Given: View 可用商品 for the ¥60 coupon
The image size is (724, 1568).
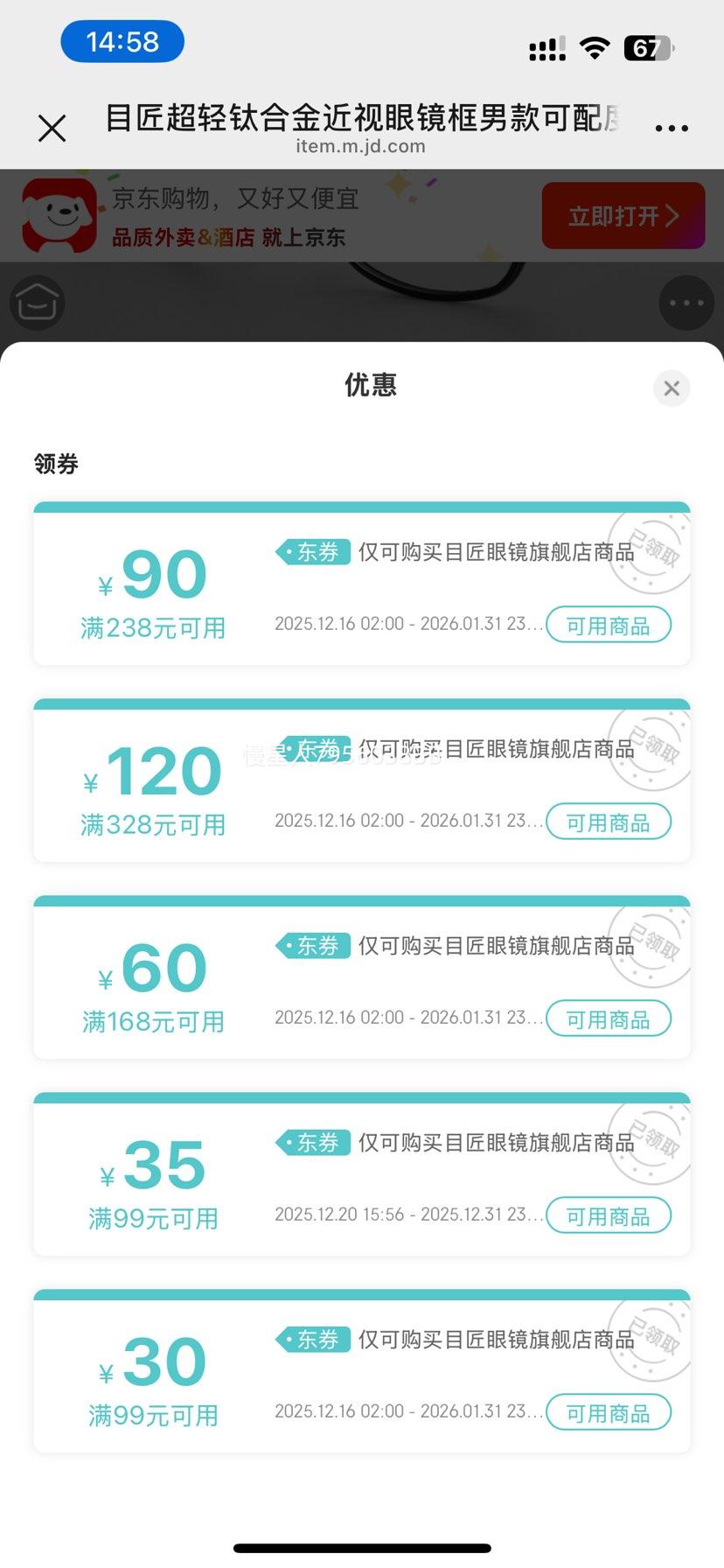Looking at the screenshot, I should (609, 1018).
